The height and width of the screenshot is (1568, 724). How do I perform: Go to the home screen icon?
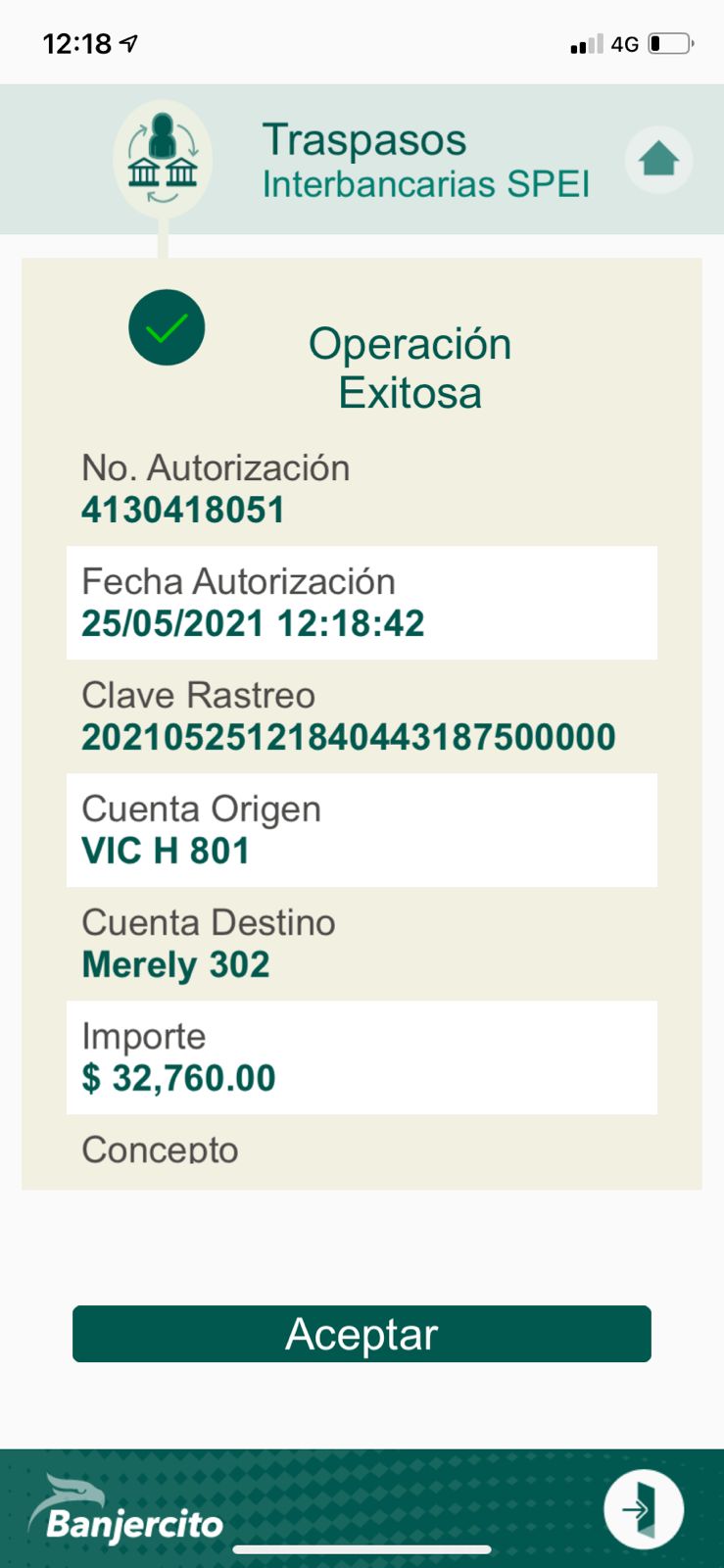[x=658, y=159]
